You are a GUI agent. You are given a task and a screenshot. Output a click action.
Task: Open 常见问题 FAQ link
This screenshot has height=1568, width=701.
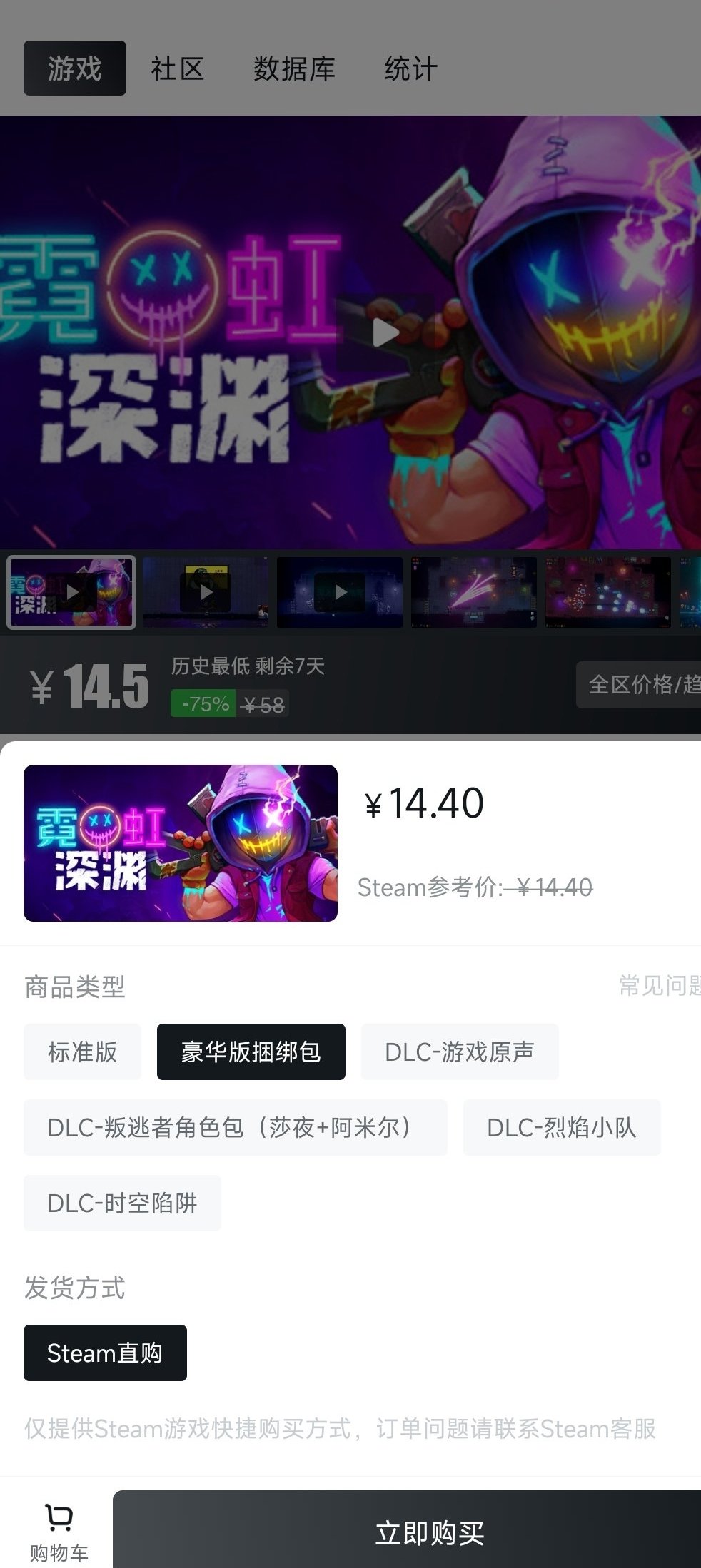click(x=659, y=986)
